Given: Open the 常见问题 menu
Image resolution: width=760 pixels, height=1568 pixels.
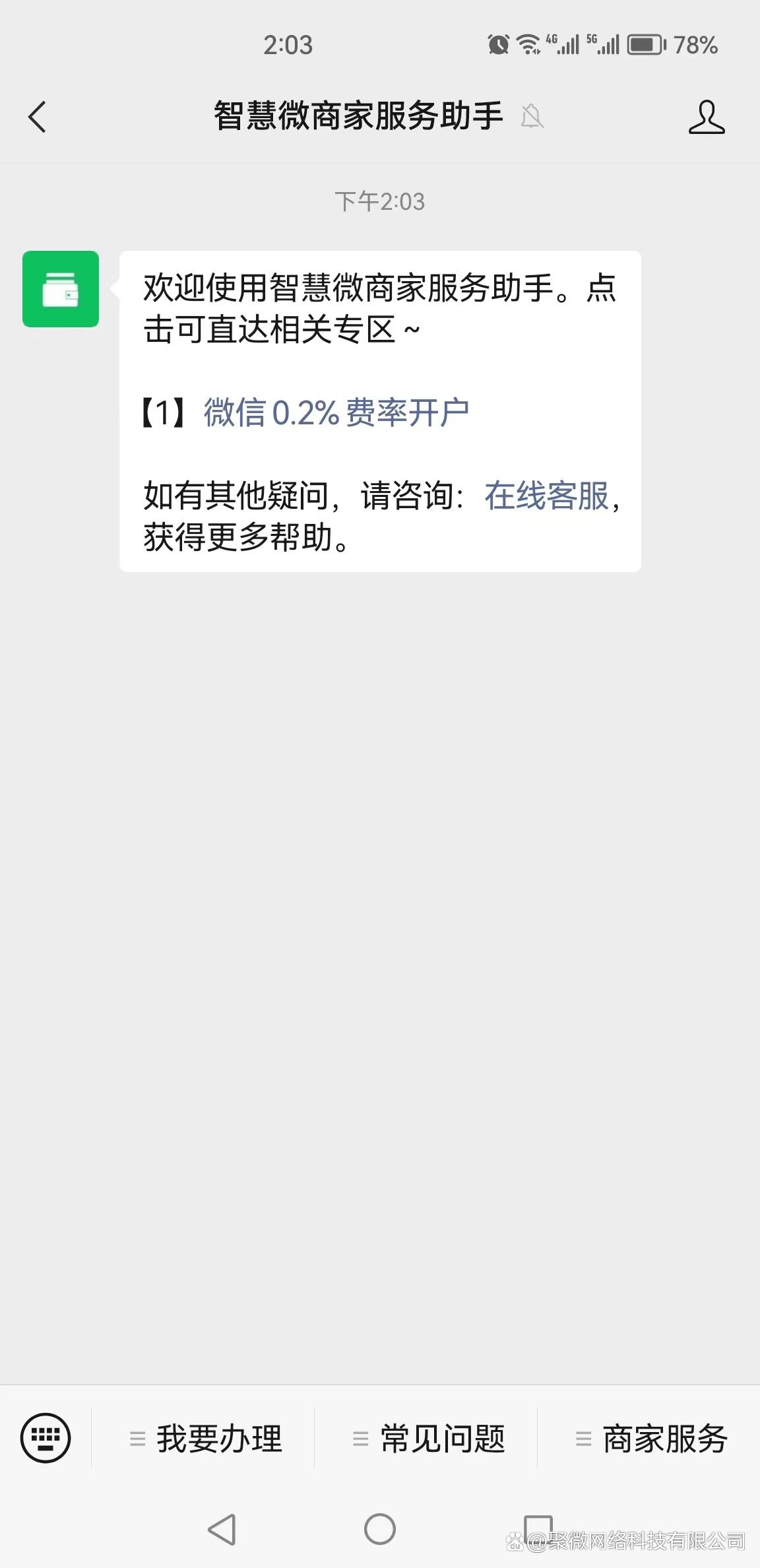Looking at the screenshot, I should 442,1439.
